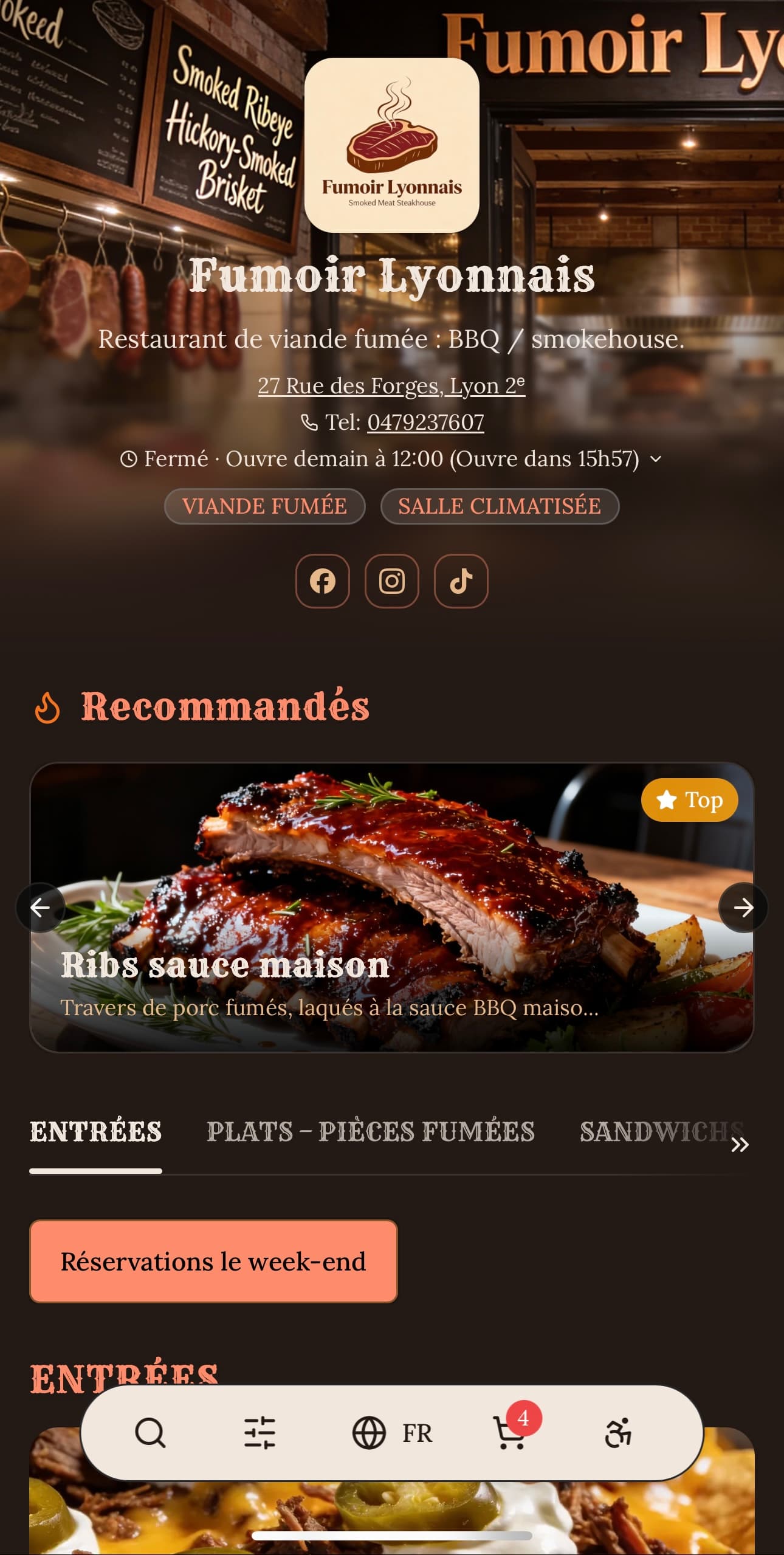The width and height of the screenshot is (784, 1555).
Task: Change the language from FR
Action: (393, 1433)
